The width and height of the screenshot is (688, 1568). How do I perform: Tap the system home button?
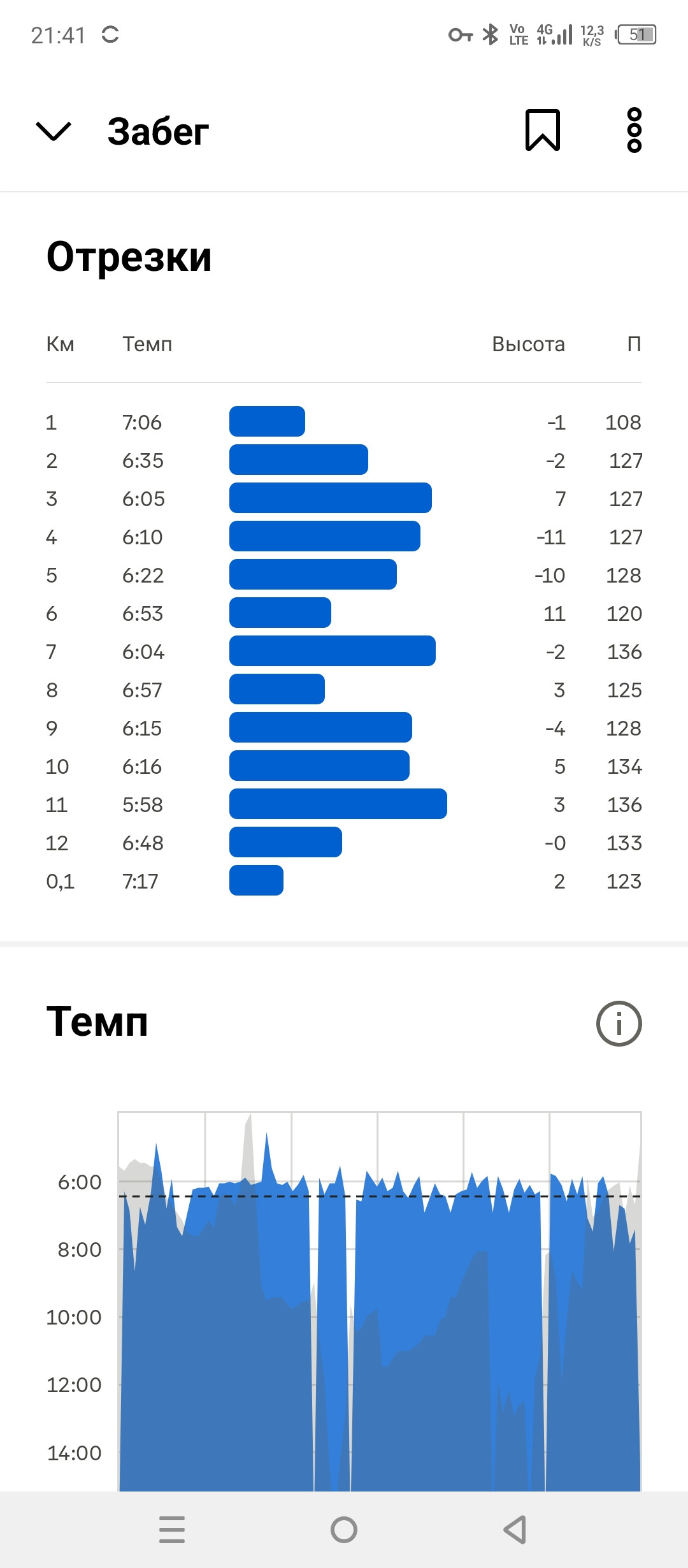tap(344, 1530)
